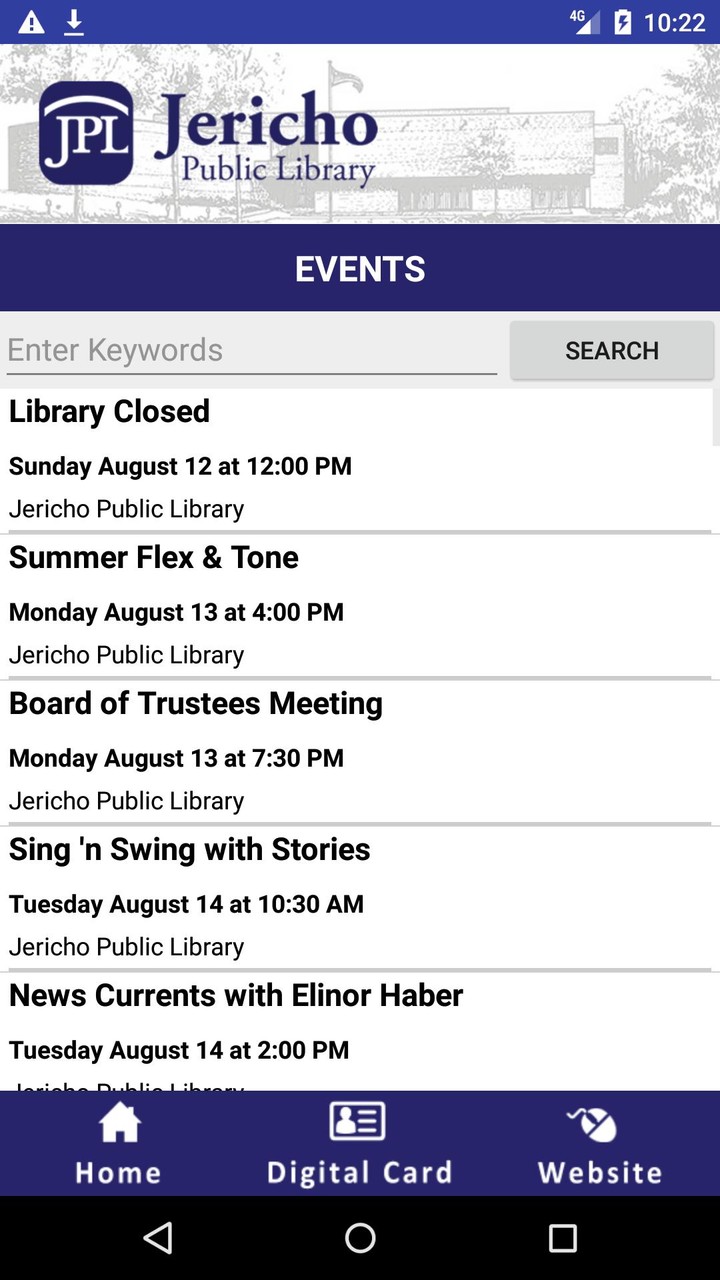
Task: Tap the download icon in status bar
Action: click(x=73, y=20)
